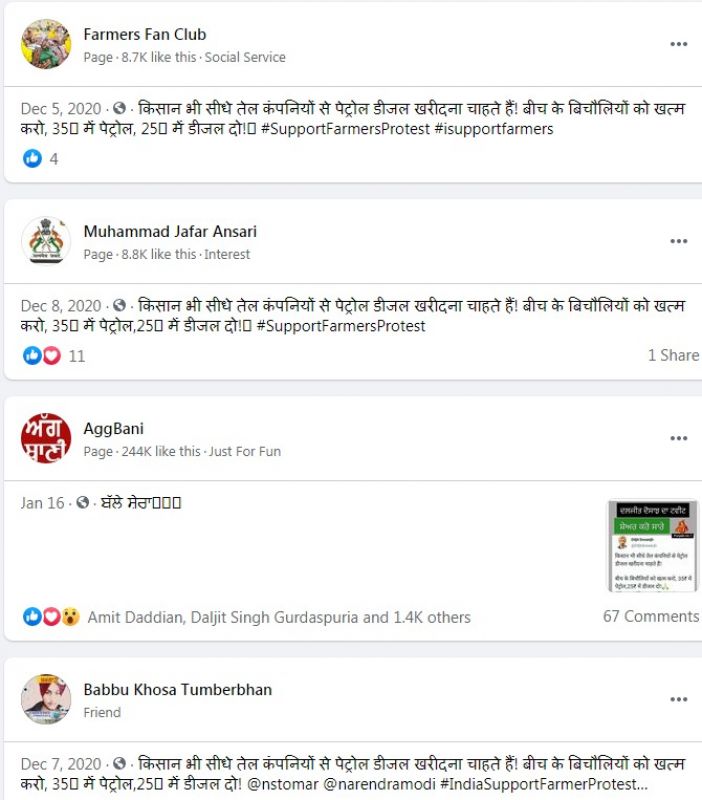
Task: Open overflow menu on Babbu Khosa Tumberbhan post
Action: [x=679, y=699]
